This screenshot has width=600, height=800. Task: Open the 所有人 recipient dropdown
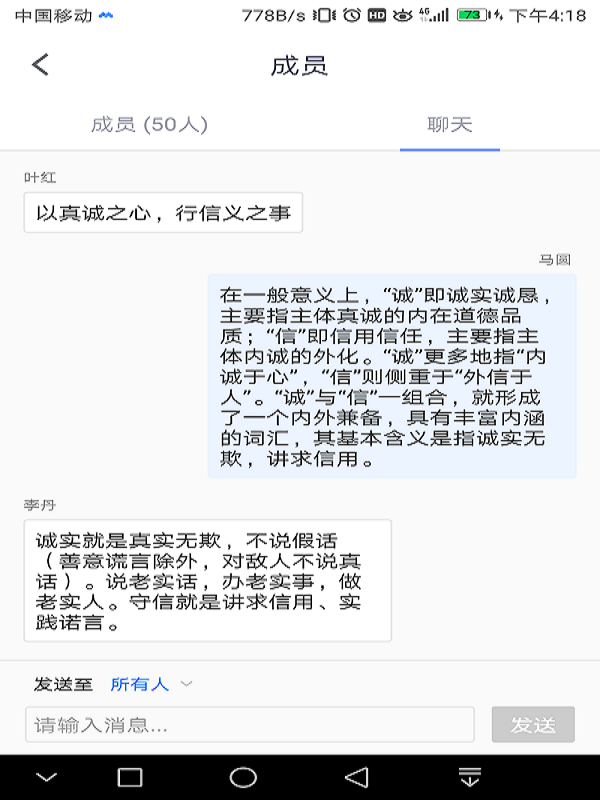151,684
